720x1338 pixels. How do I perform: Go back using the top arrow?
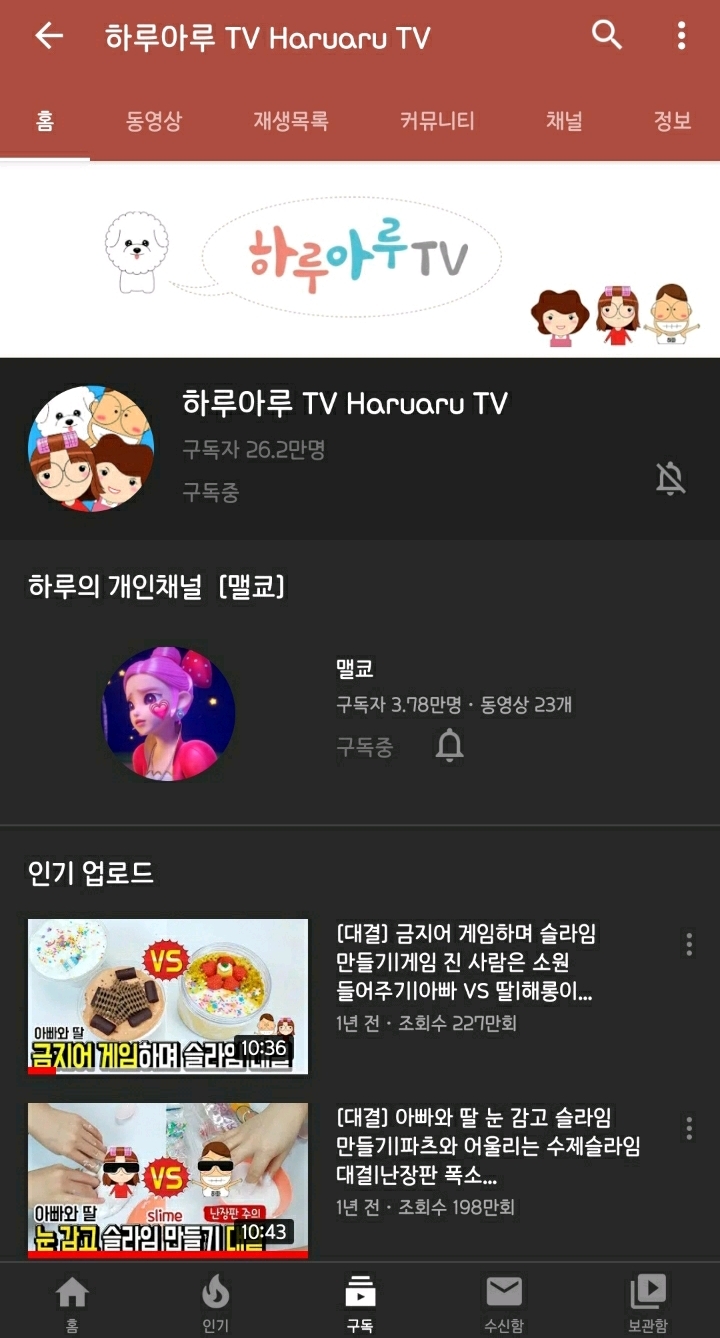click(49, 37)
